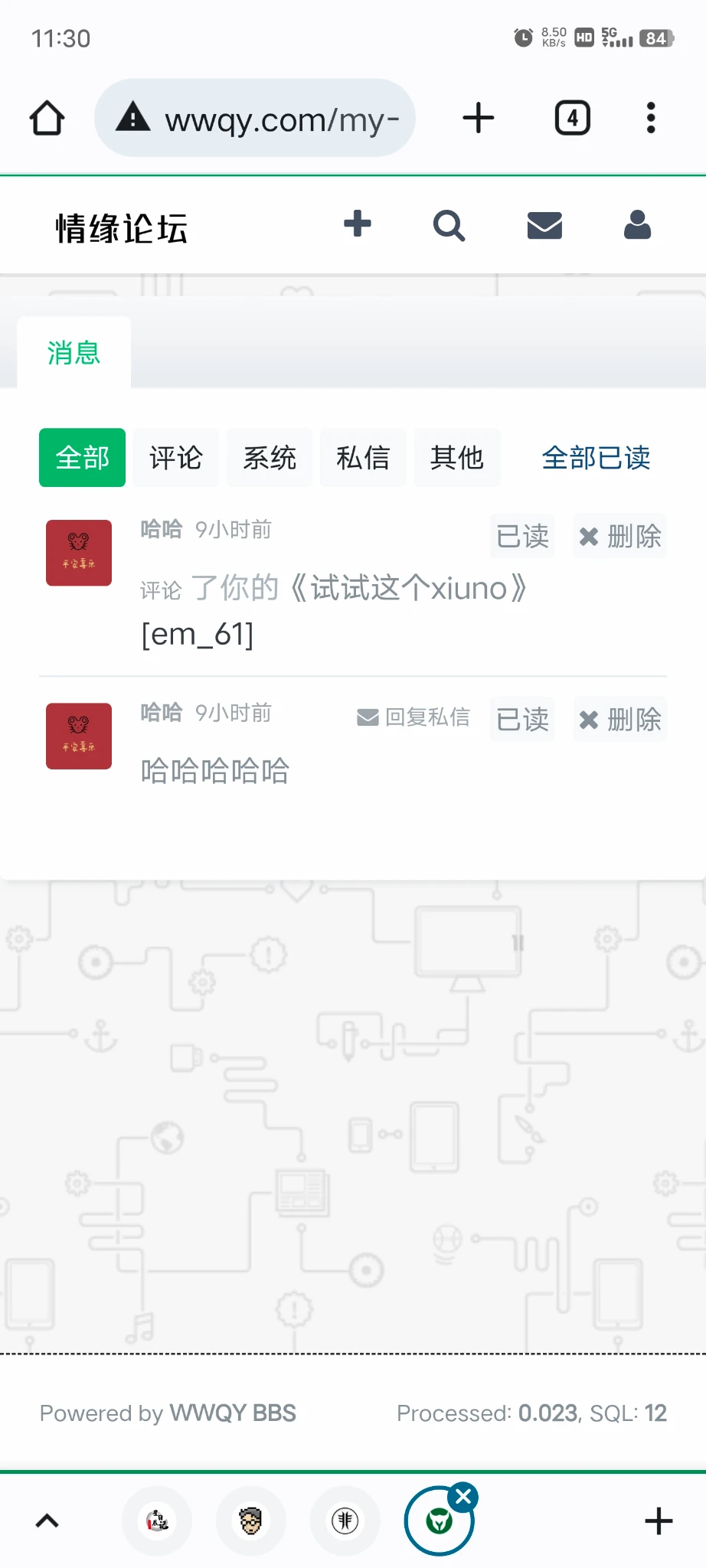Viewport: 706px width, 1568px height.
Task: Open a new browser tab
Action: click(x=479, y=118)
